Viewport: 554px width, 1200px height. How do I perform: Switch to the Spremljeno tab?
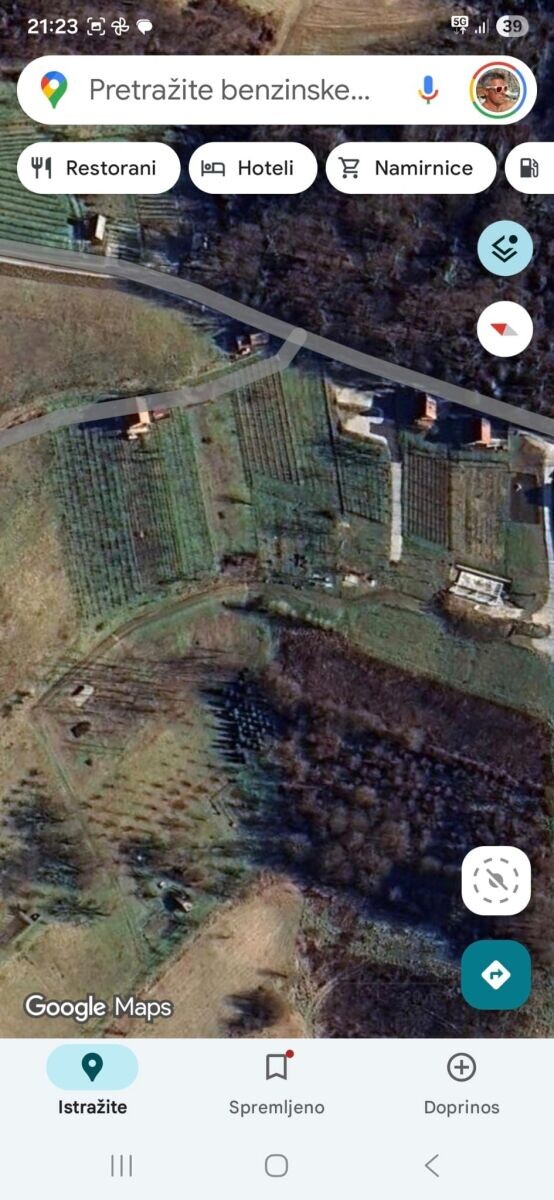[277, 1081]
